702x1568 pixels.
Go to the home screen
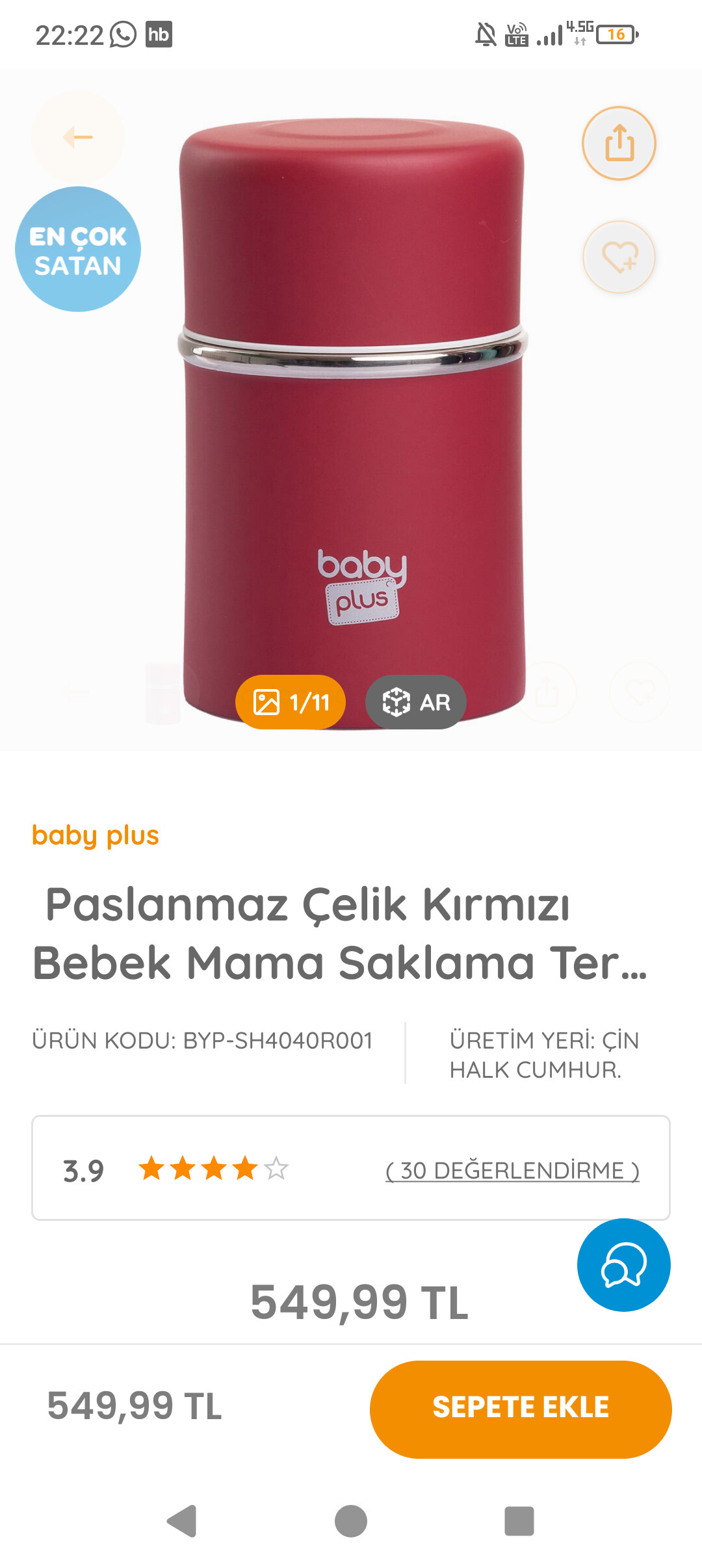tap(351, 1521)
